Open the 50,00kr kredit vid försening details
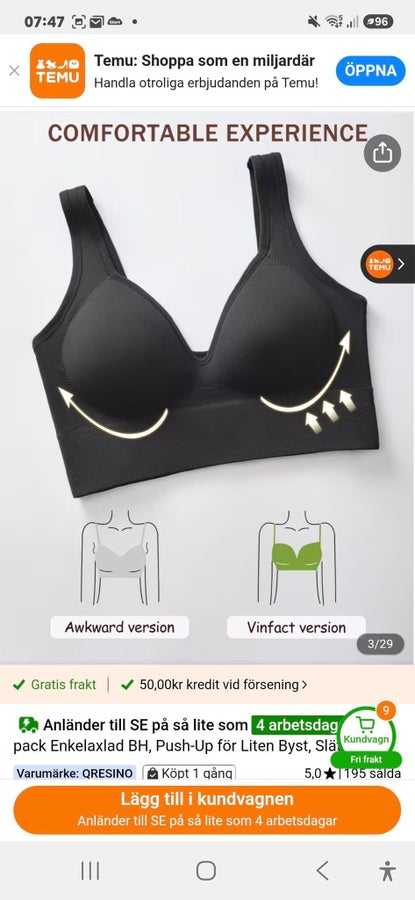This screenshot has height=900, width=415. pyautogui.click(x=214, y=684)
